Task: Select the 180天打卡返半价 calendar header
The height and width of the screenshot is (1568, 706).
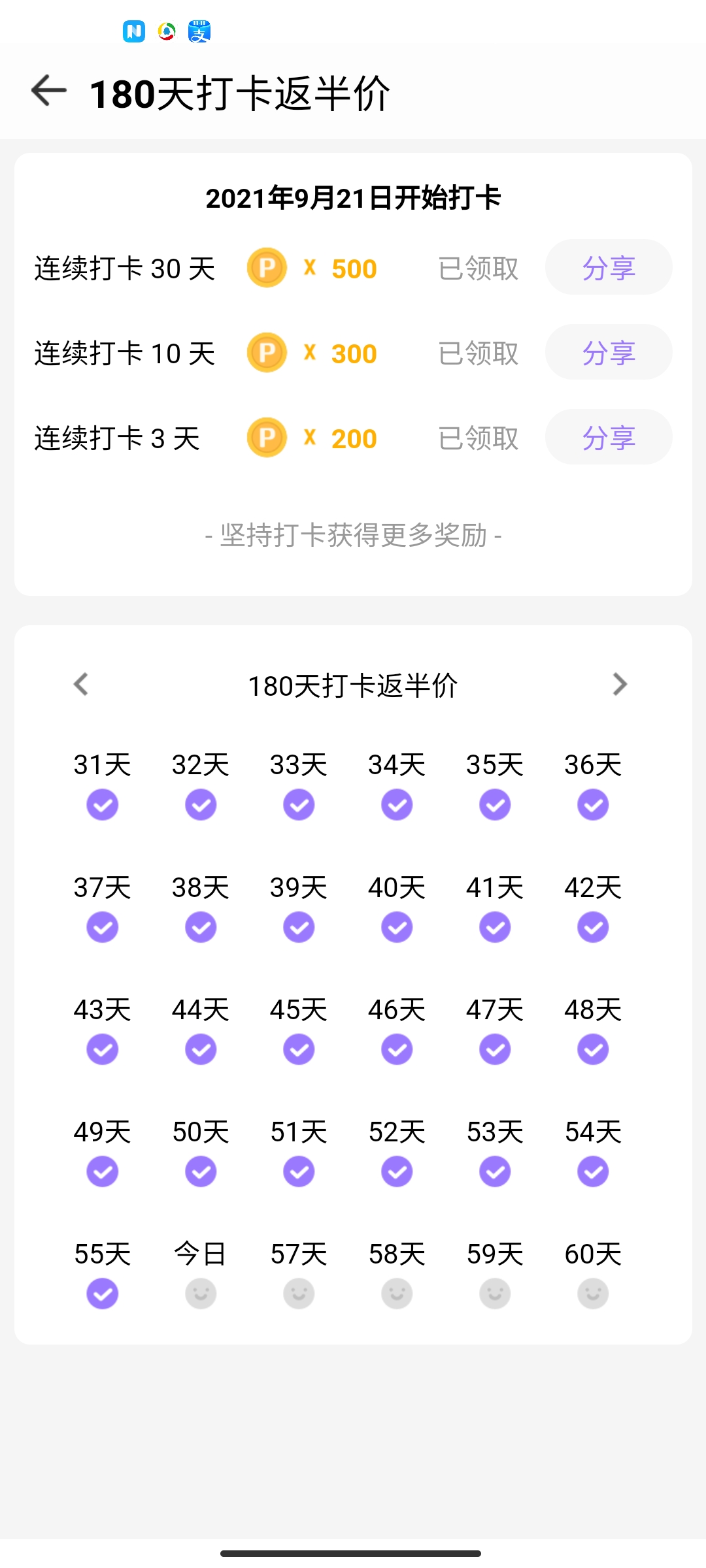Action: [353, 685]
